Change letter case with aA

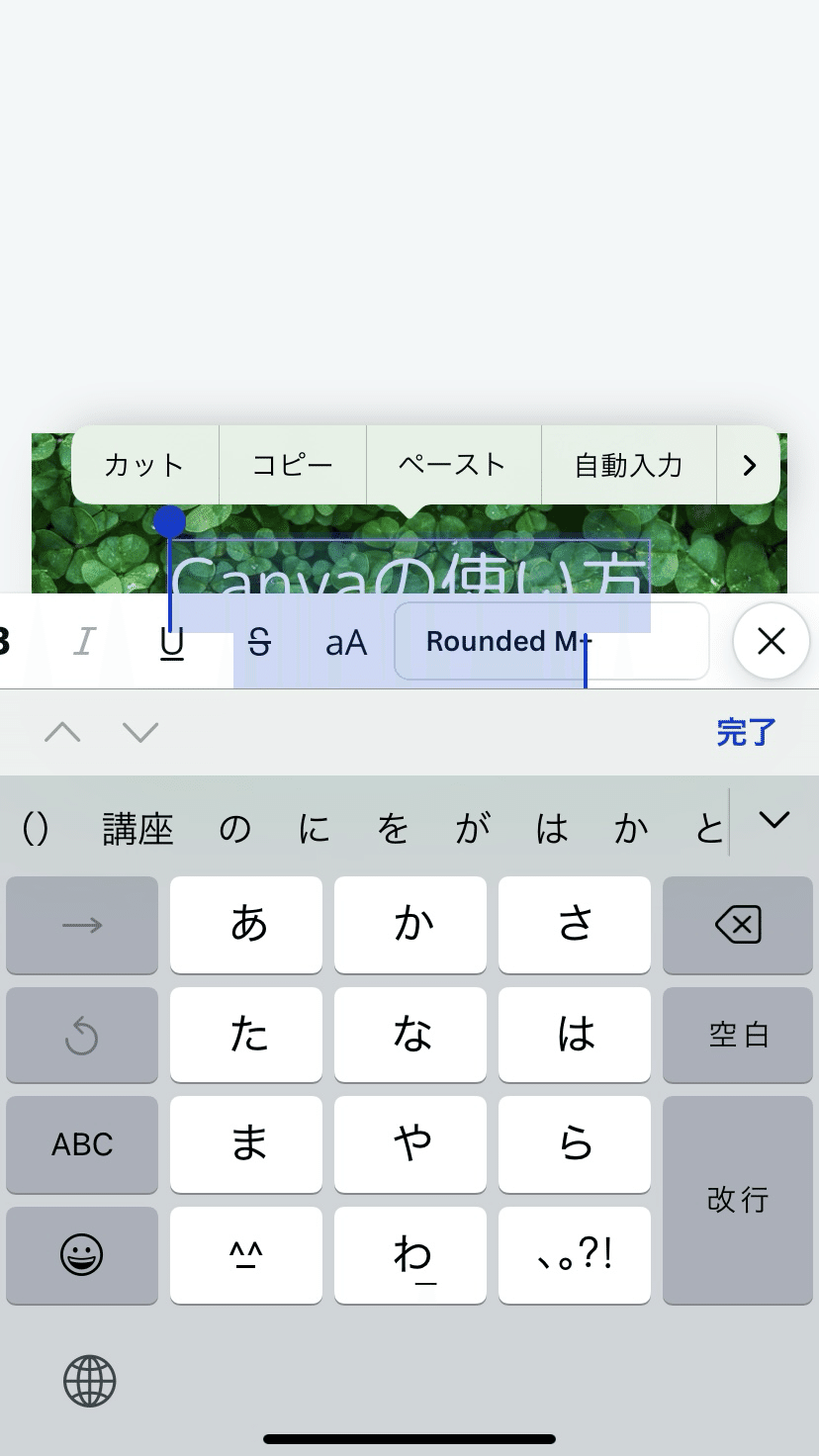pos(346,643)
